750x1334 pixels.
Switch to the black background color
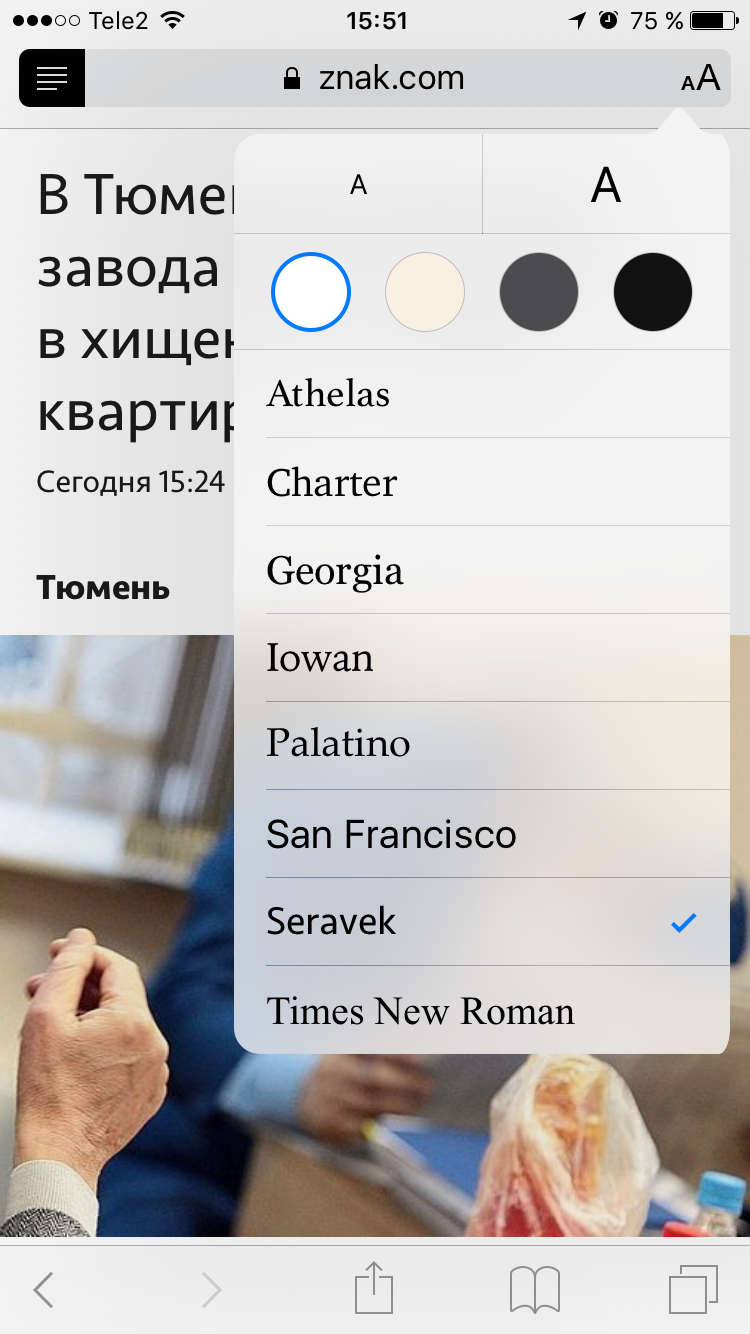coord(653,292)
